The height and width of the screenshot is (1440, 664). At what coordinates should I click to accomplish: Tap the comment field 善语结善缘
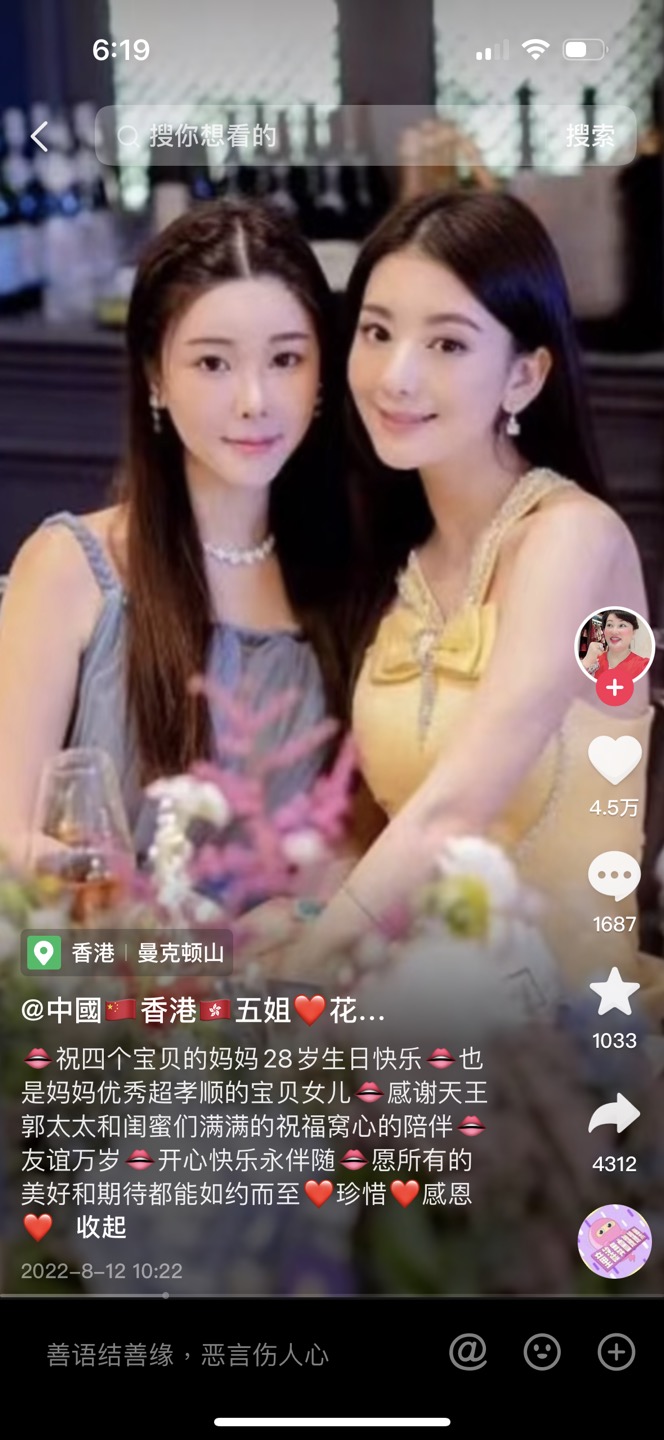188,1354
